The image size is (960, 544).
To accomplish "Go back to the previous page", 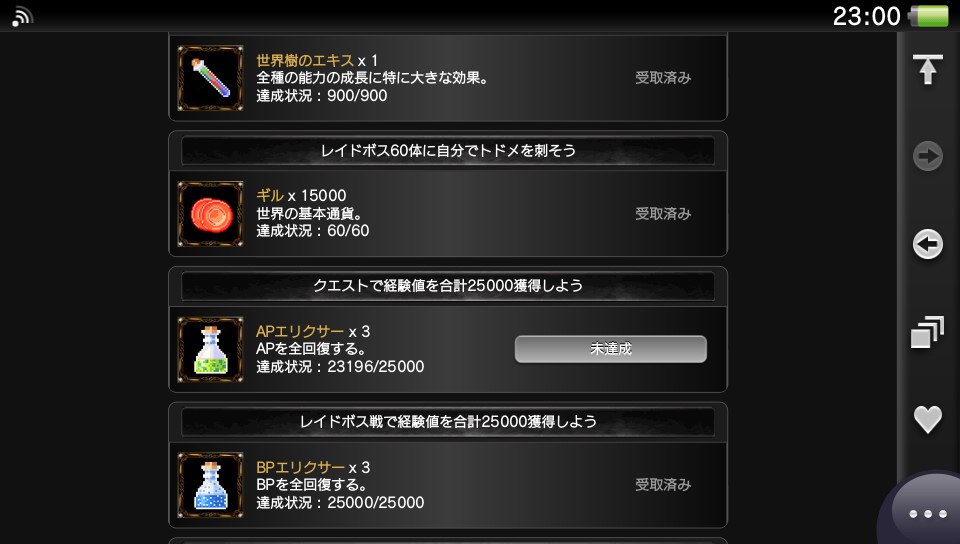I will 928,244.
